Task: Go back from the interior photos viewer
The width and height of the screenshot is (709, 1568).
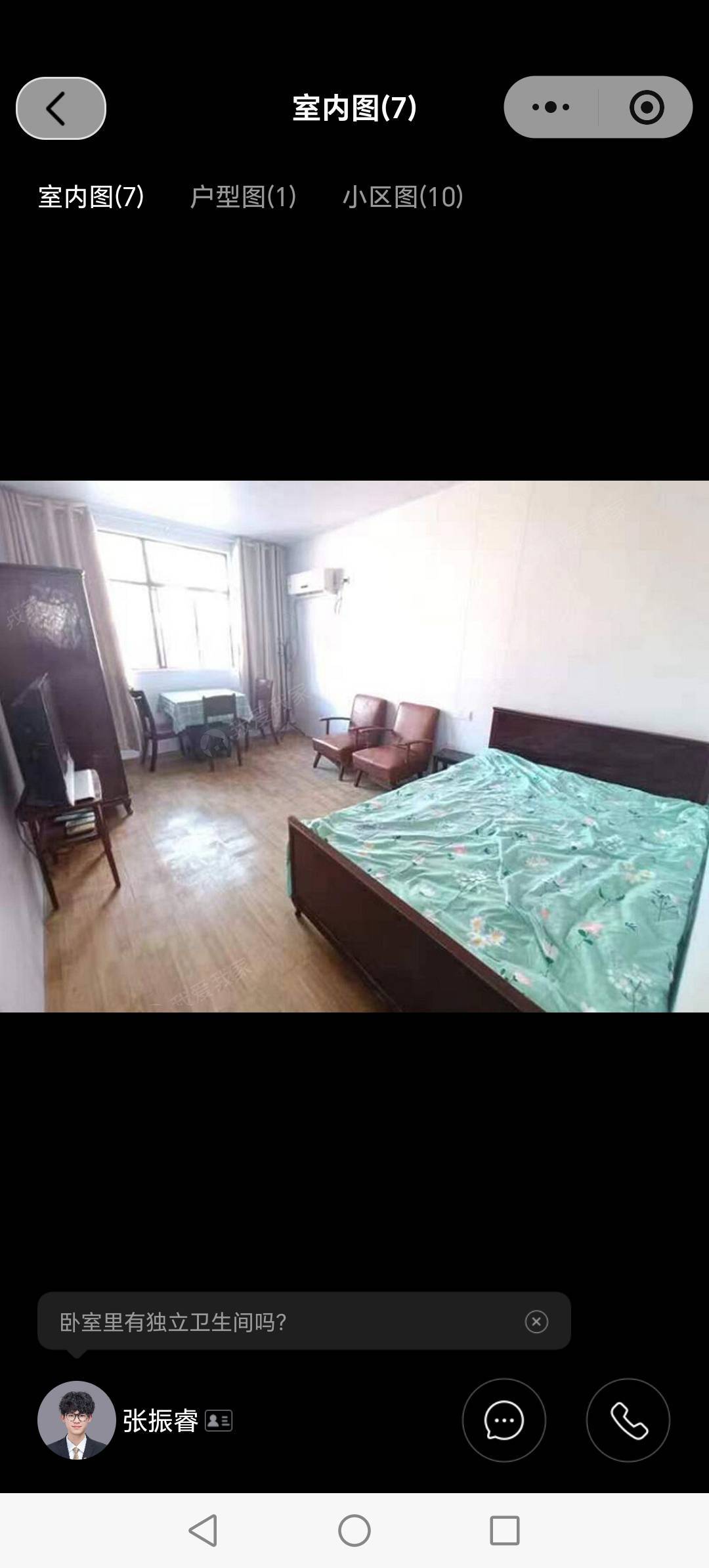Action: [60, 108]
